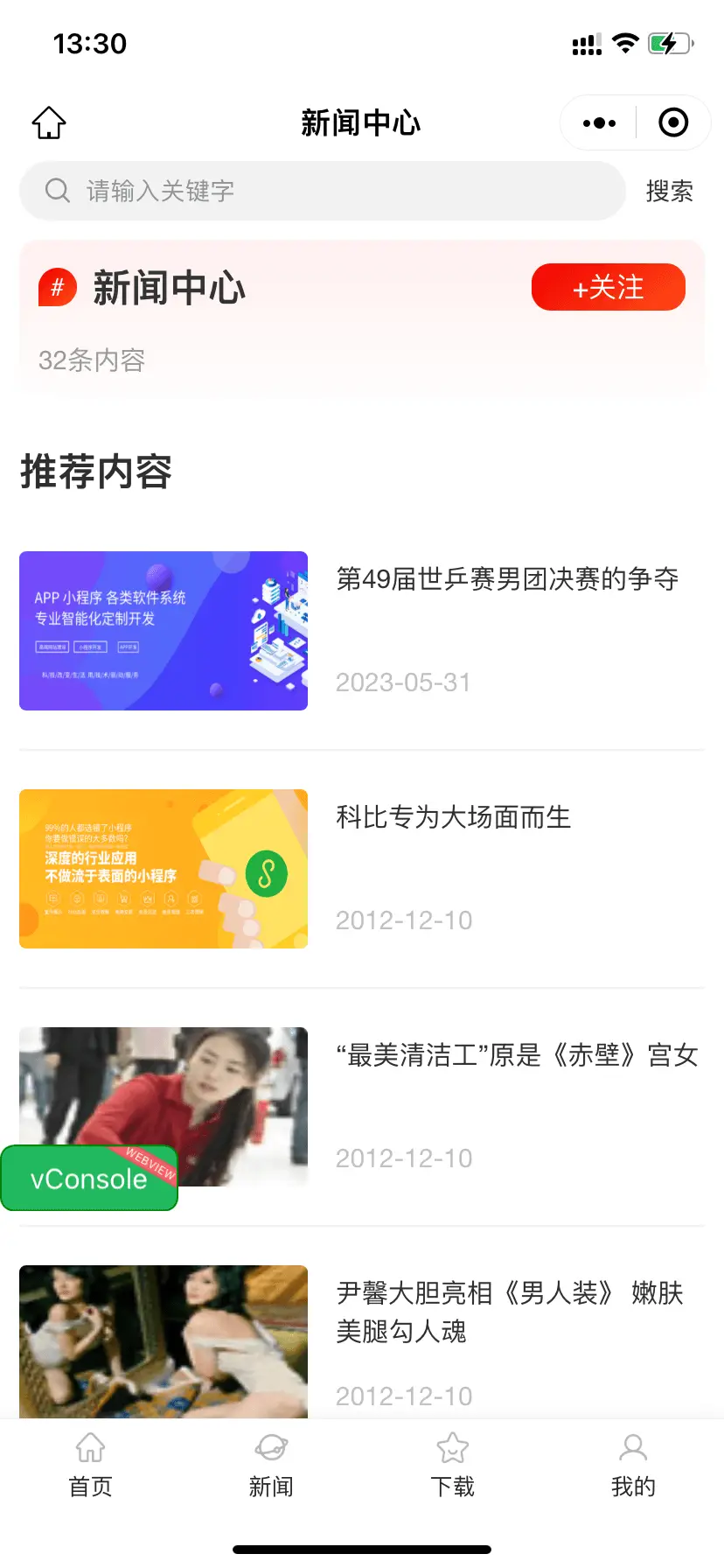724x1568 pixels.
Task: Focus the keyword search field
Action: point(323,191)
